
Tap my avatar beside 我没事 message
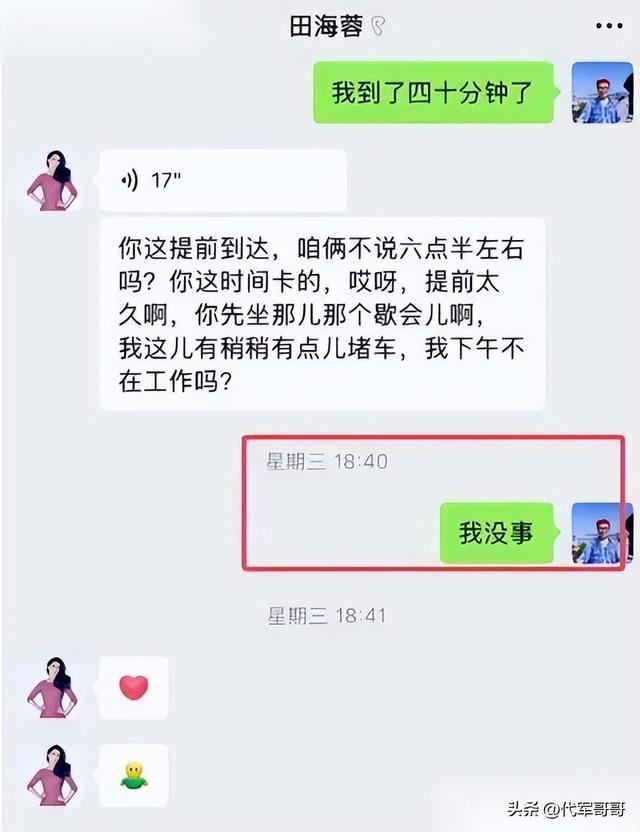click(600, 533)
